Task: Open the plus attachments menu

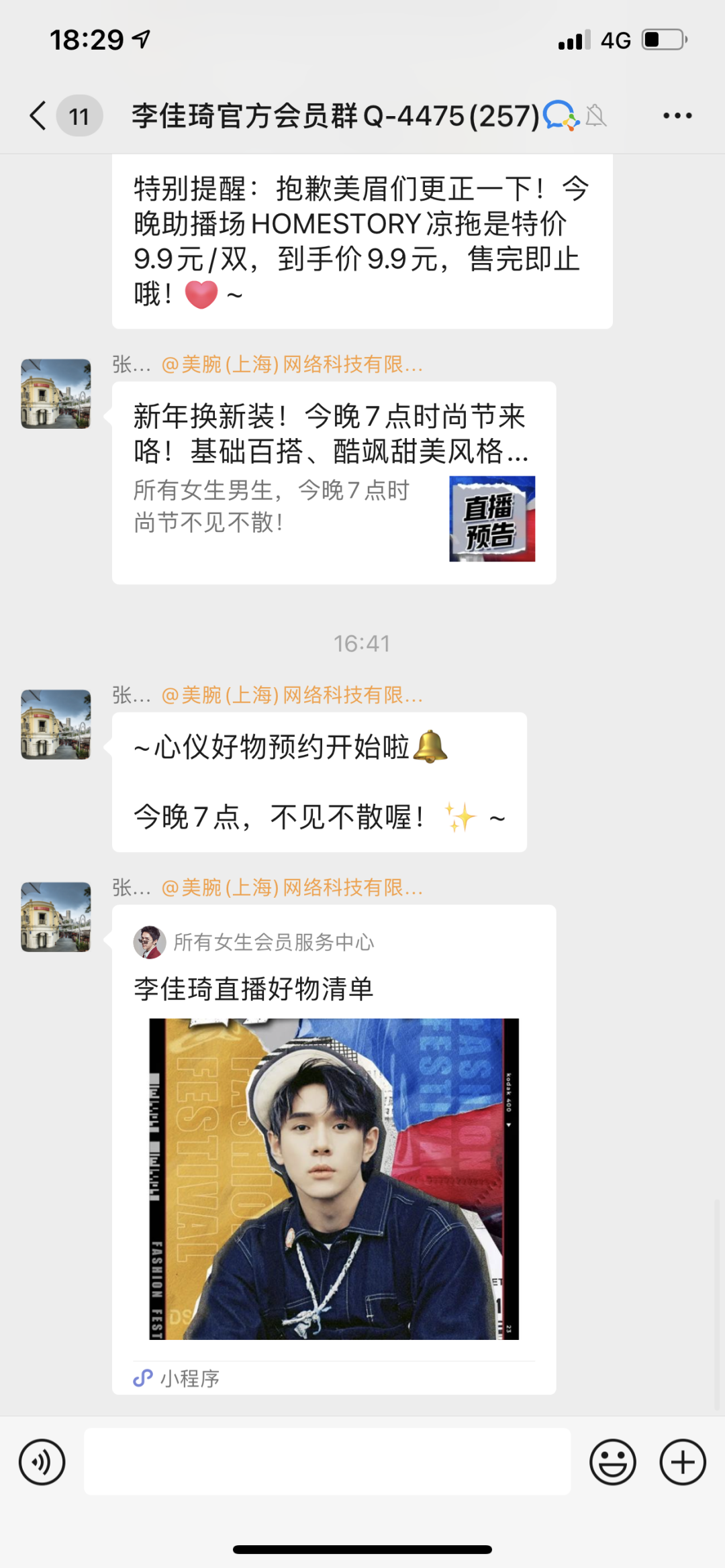Action: (682, 1461)
